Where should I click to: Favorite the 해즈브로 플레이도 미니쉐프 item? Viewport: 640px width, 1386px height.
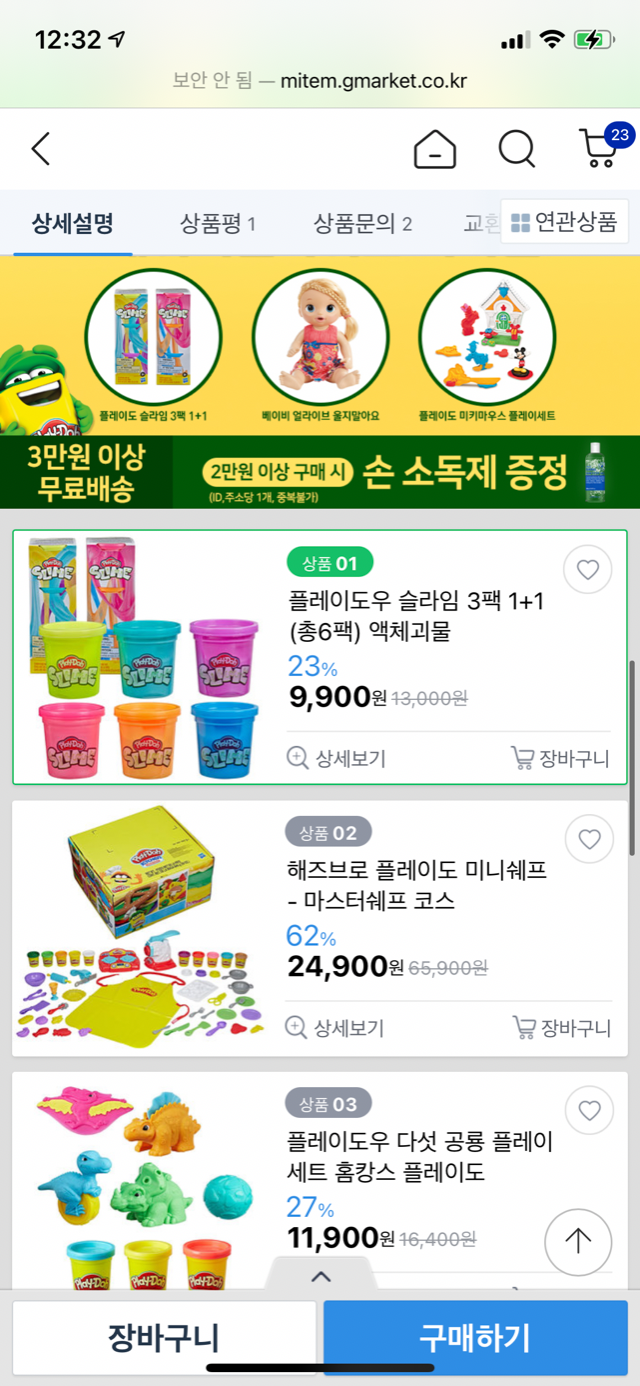[589, 840]
